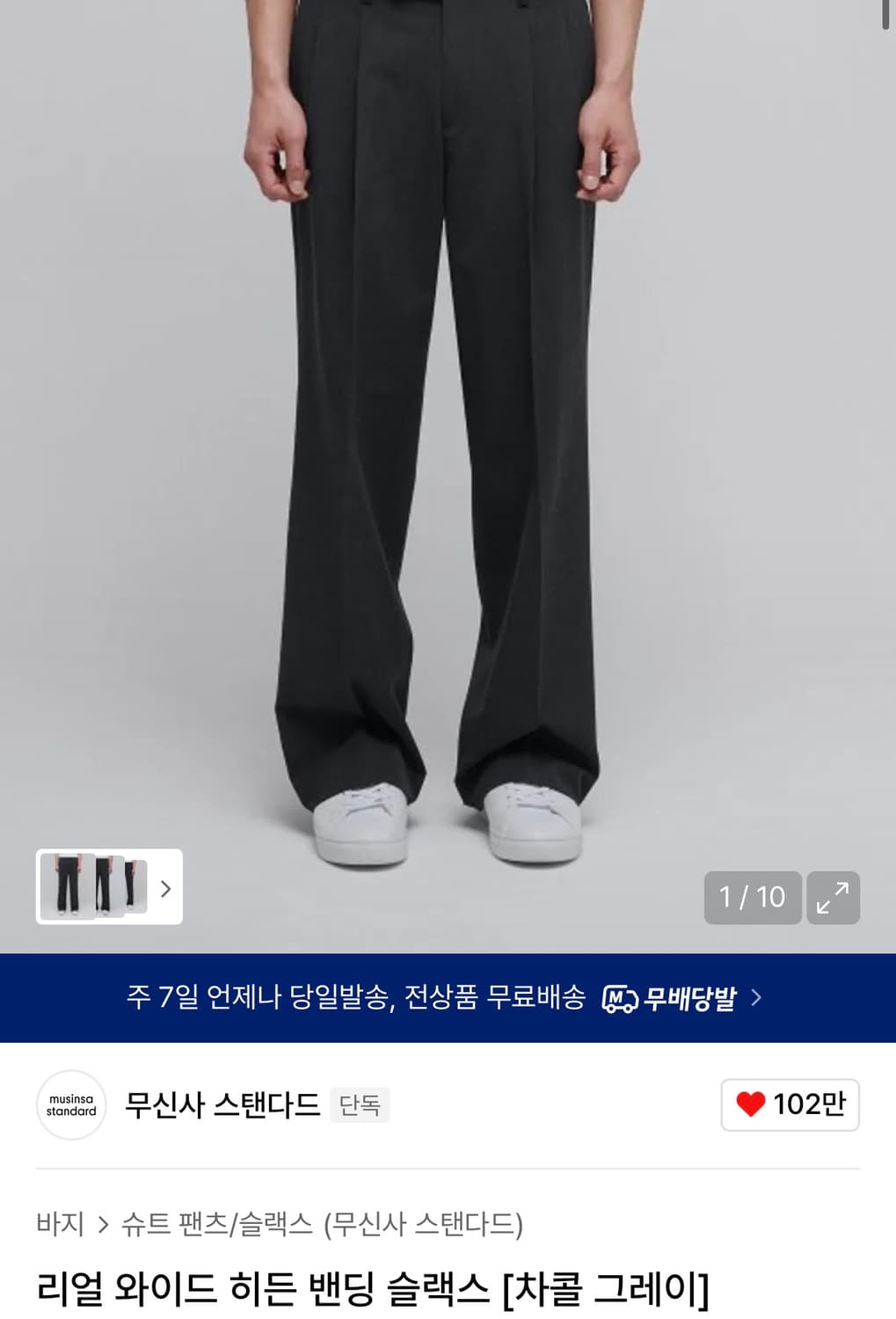Select the musinsa standard circular brand logo
The height and width of the screenshot is (1319, 896).
tap(70, 1105)
